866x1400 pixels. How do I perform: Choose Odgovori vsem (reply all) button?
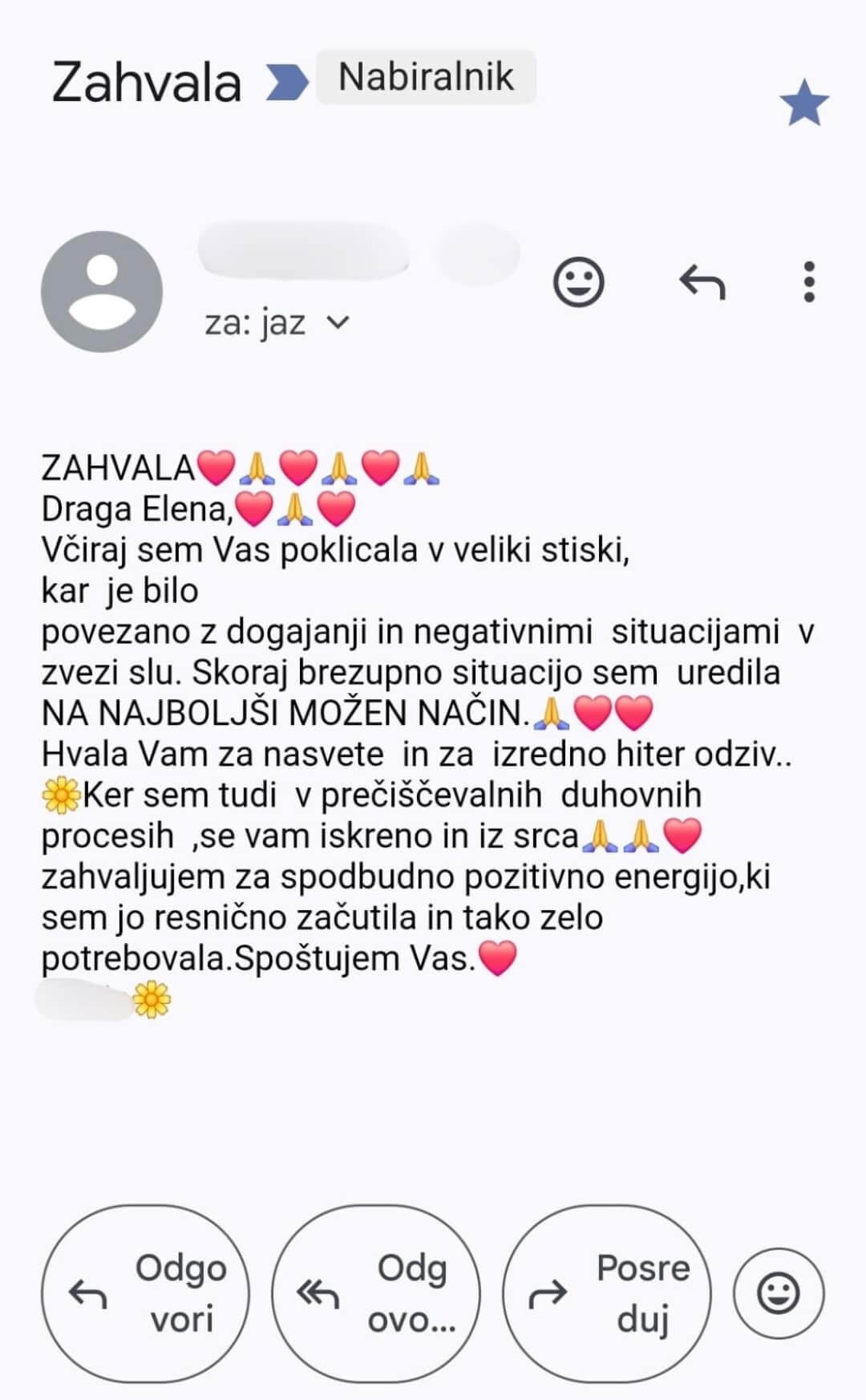[375, 1293]
